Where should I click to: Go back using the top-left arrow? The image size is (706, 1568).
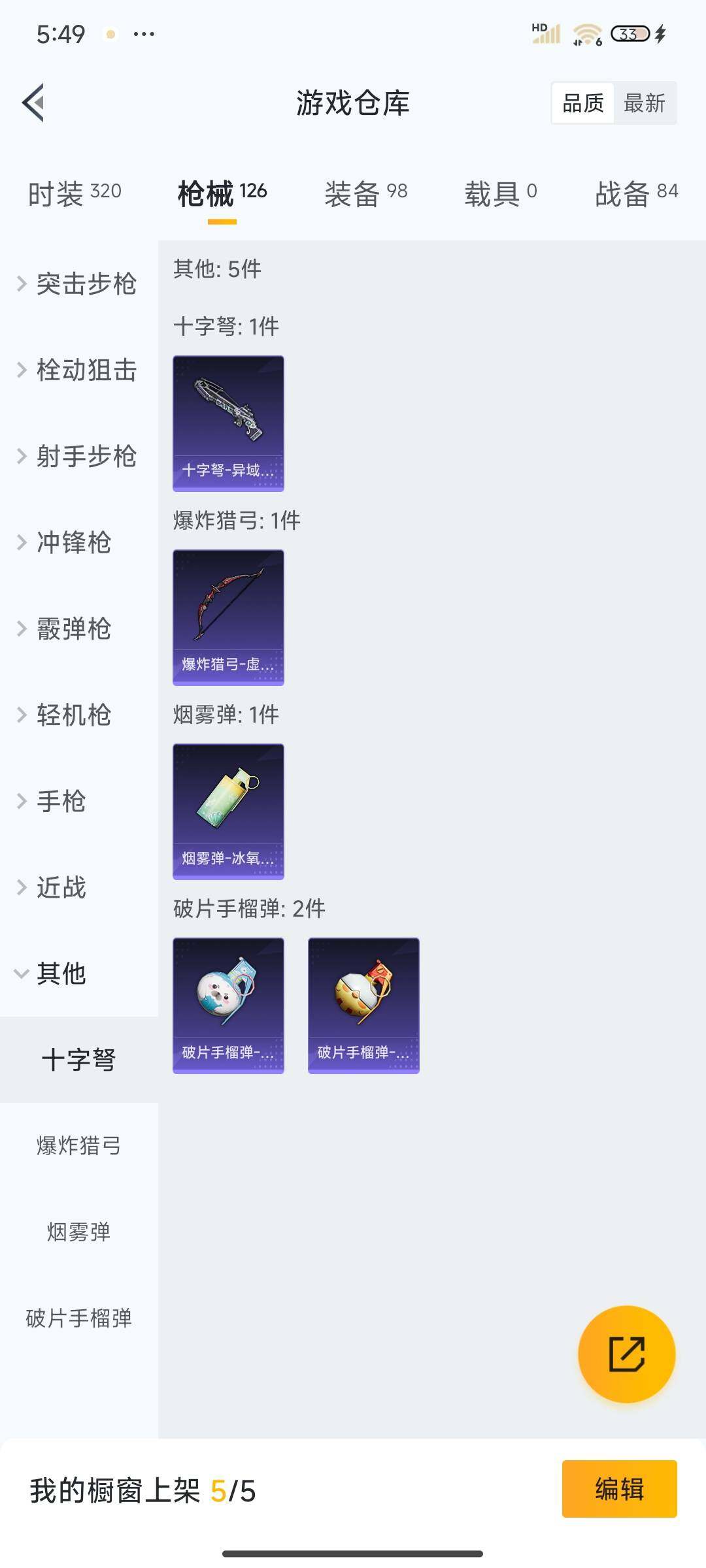[33, 103]
